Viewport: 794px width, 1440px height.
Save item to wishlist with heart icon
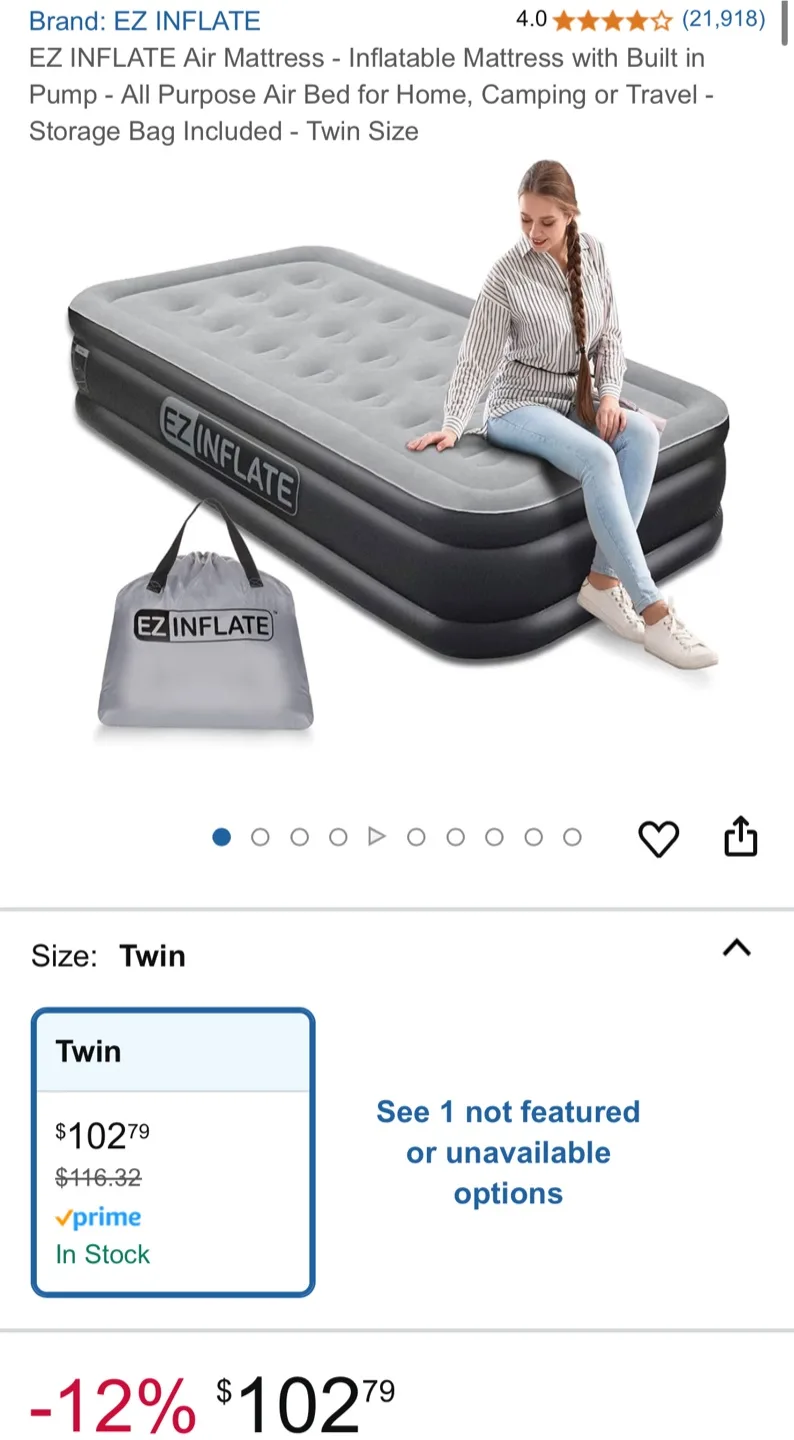point(658,839)
